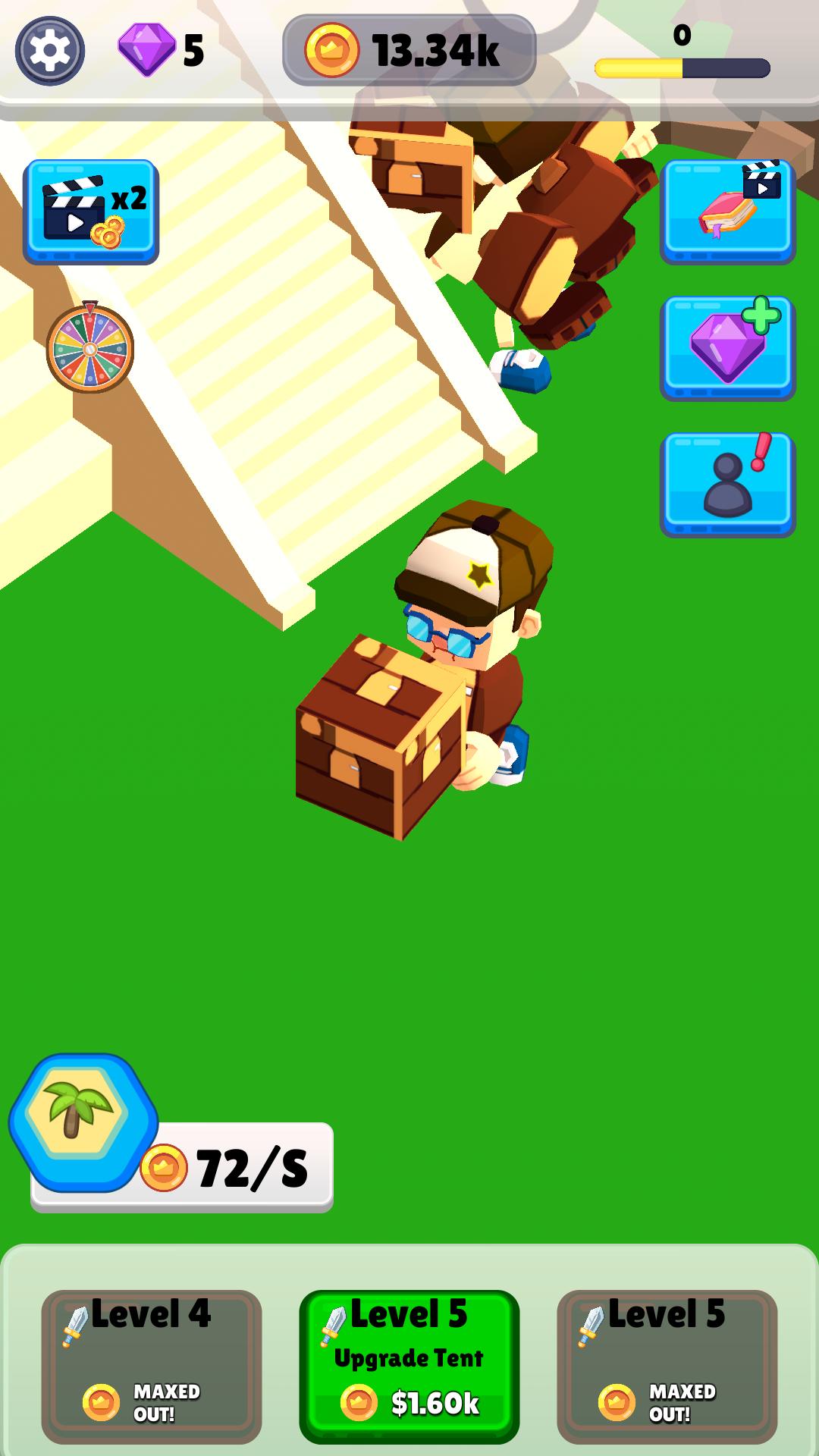Tap the Level 4 maxed out card
The height and width of the screenshot is (1456, 819).
coord(152,1367)
